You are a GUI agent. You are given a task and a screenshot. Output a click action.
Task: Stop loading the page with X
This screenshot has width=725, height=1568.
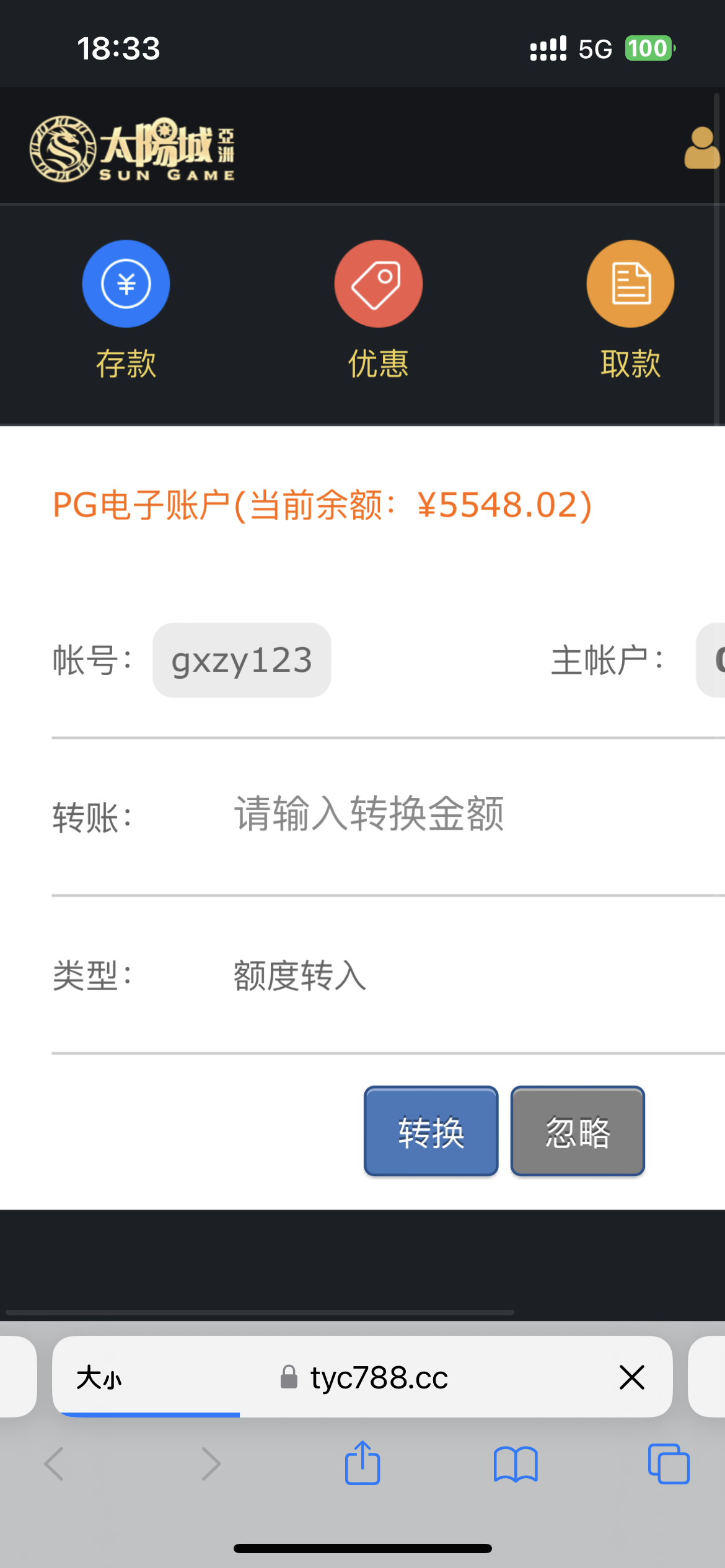click(x=631, y=1378)
